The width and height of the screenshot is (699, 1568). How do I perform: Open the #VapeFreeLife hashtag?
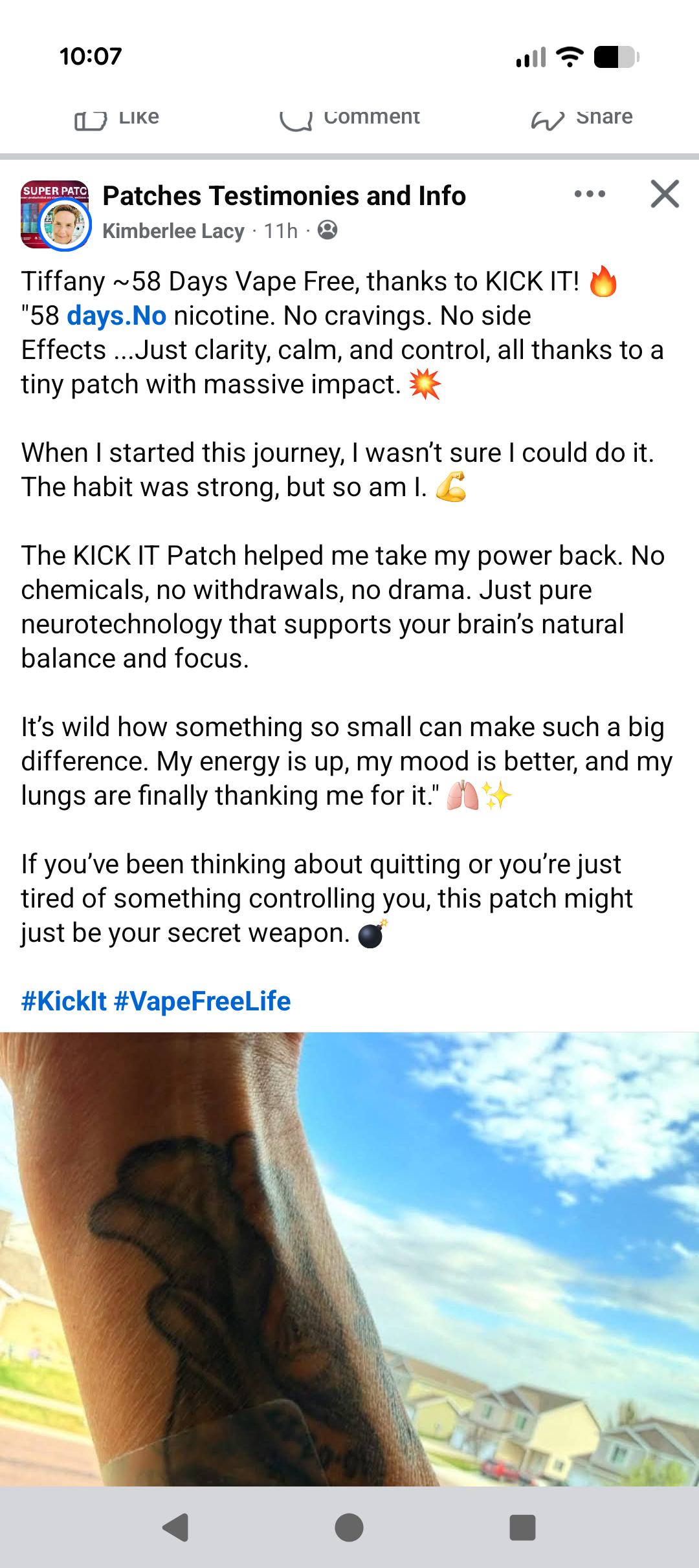(202, 1001)
